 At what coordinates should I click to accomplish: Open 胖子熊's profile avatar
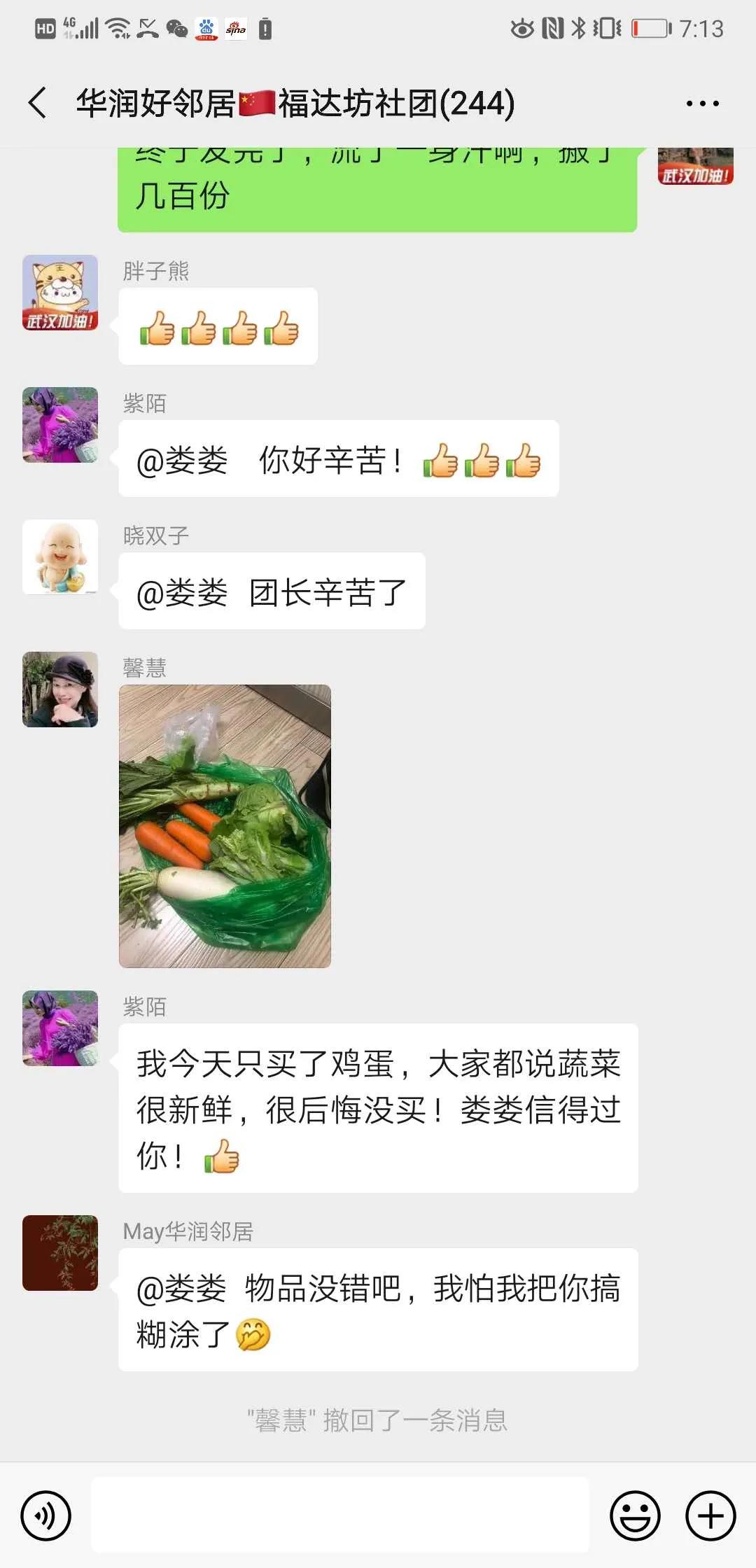(x=60, y=294)
